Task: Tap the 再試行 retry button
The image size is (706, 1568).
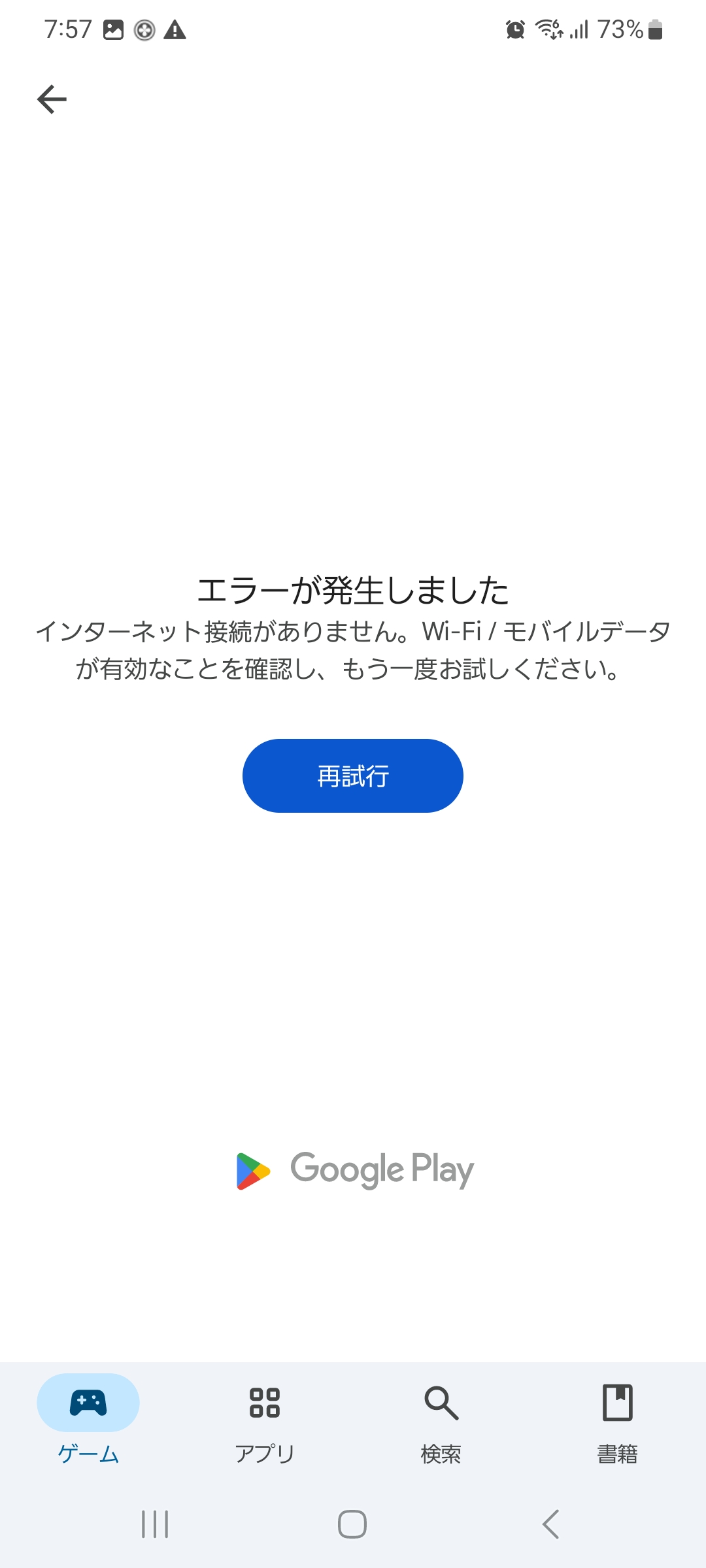Action: coord(353,776)
